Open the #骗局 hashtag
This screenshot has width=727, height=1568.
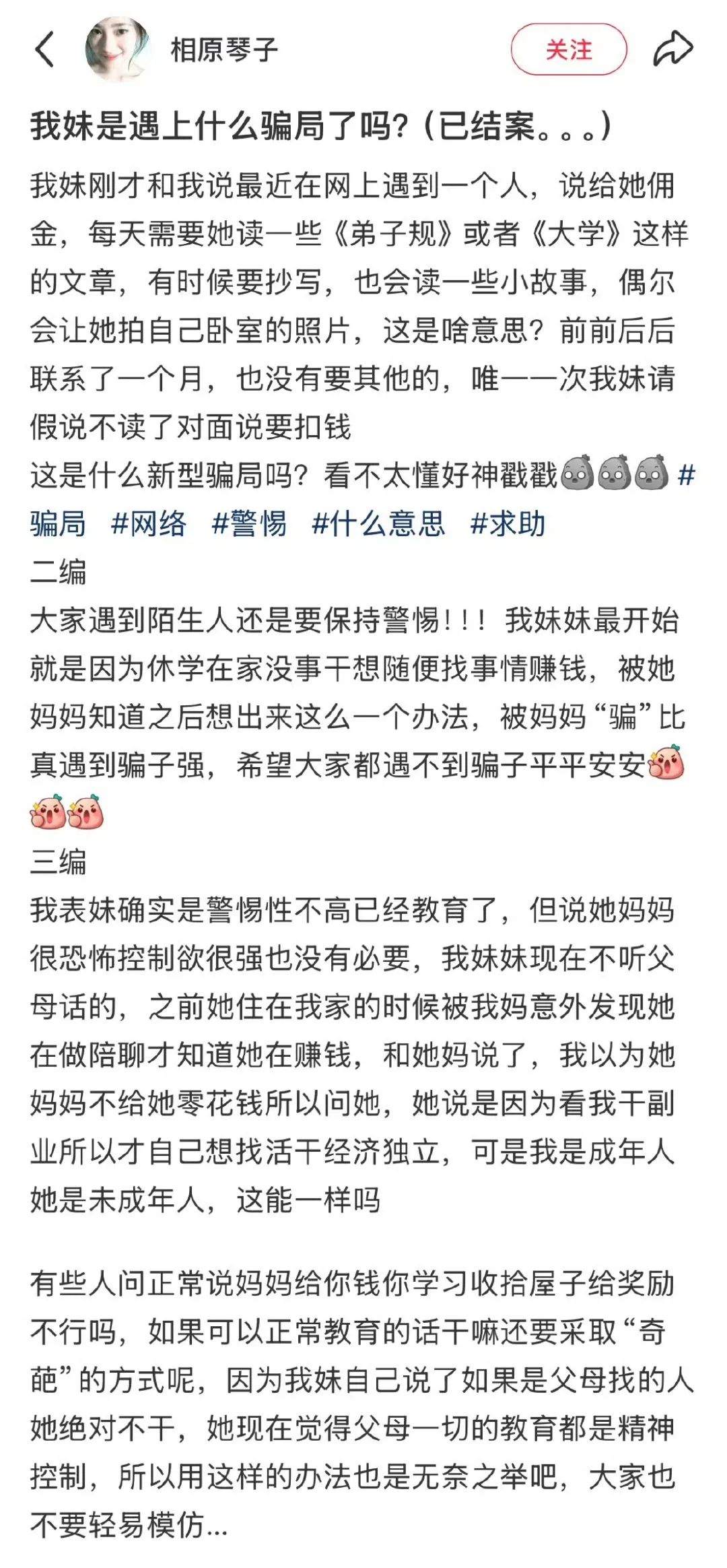pyautogui.click(x=57, y=523)
